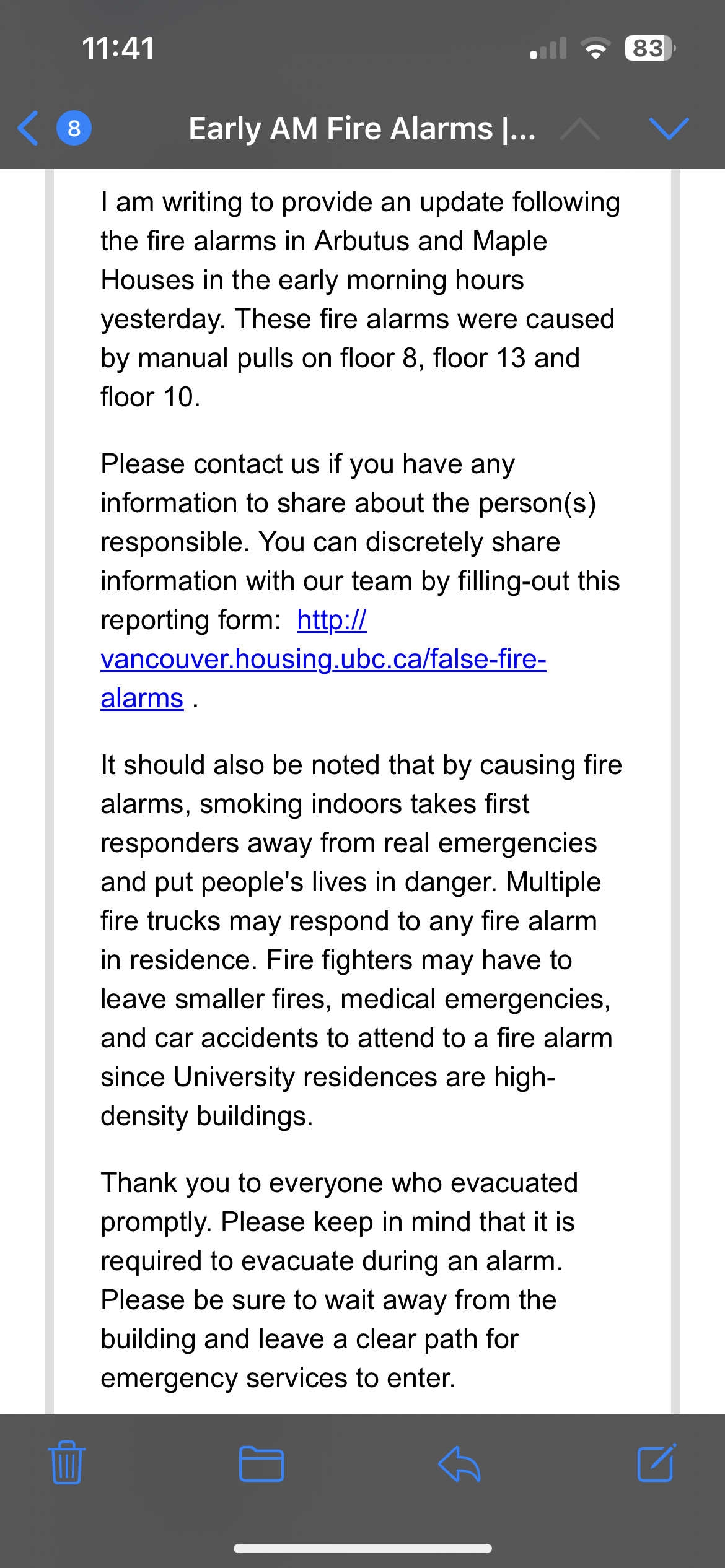
Task: Jump to the next message with down arrow
Action: tap(669, 128)
